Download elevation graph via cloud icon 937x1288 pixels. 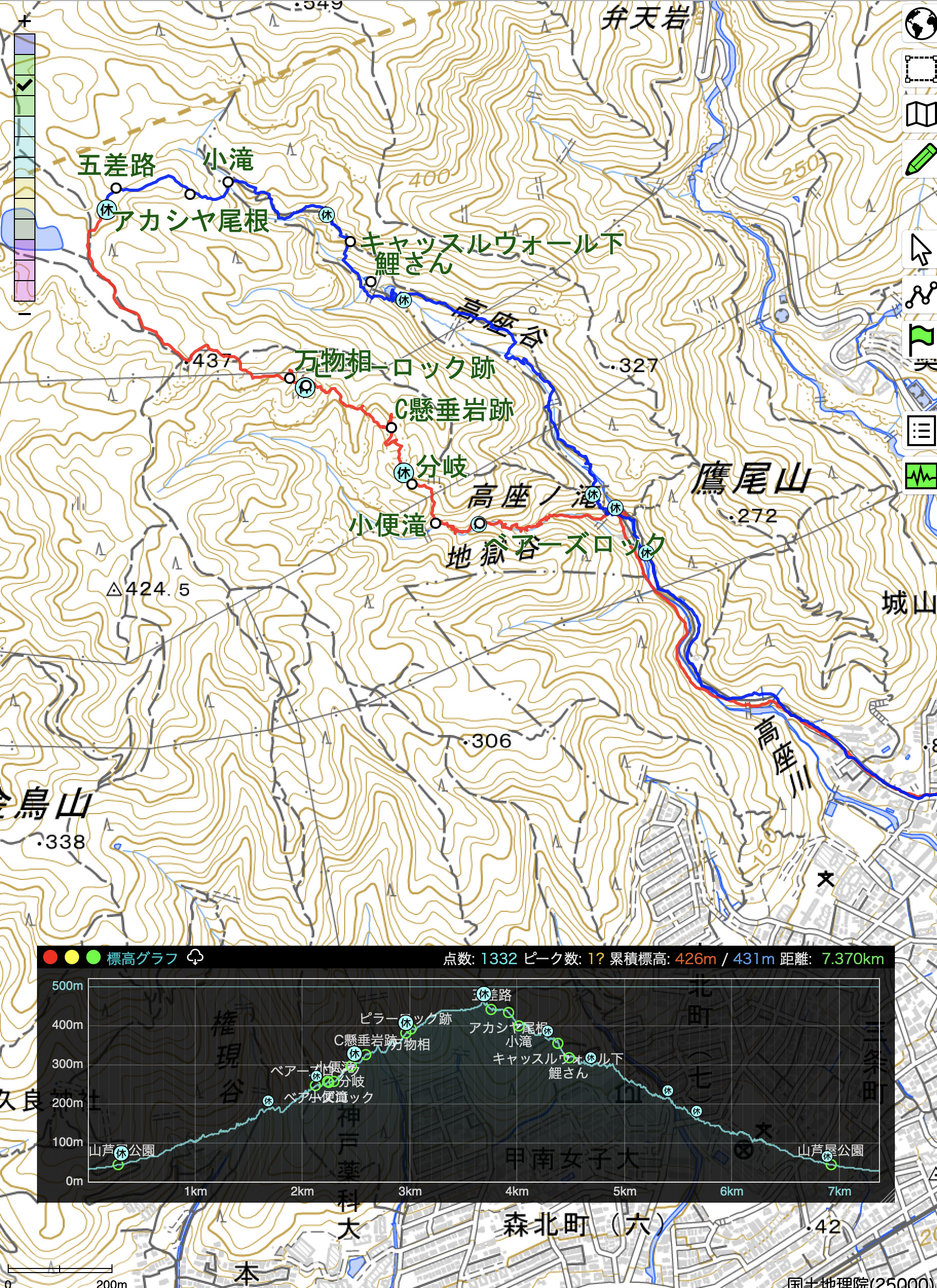coord(195,958)
